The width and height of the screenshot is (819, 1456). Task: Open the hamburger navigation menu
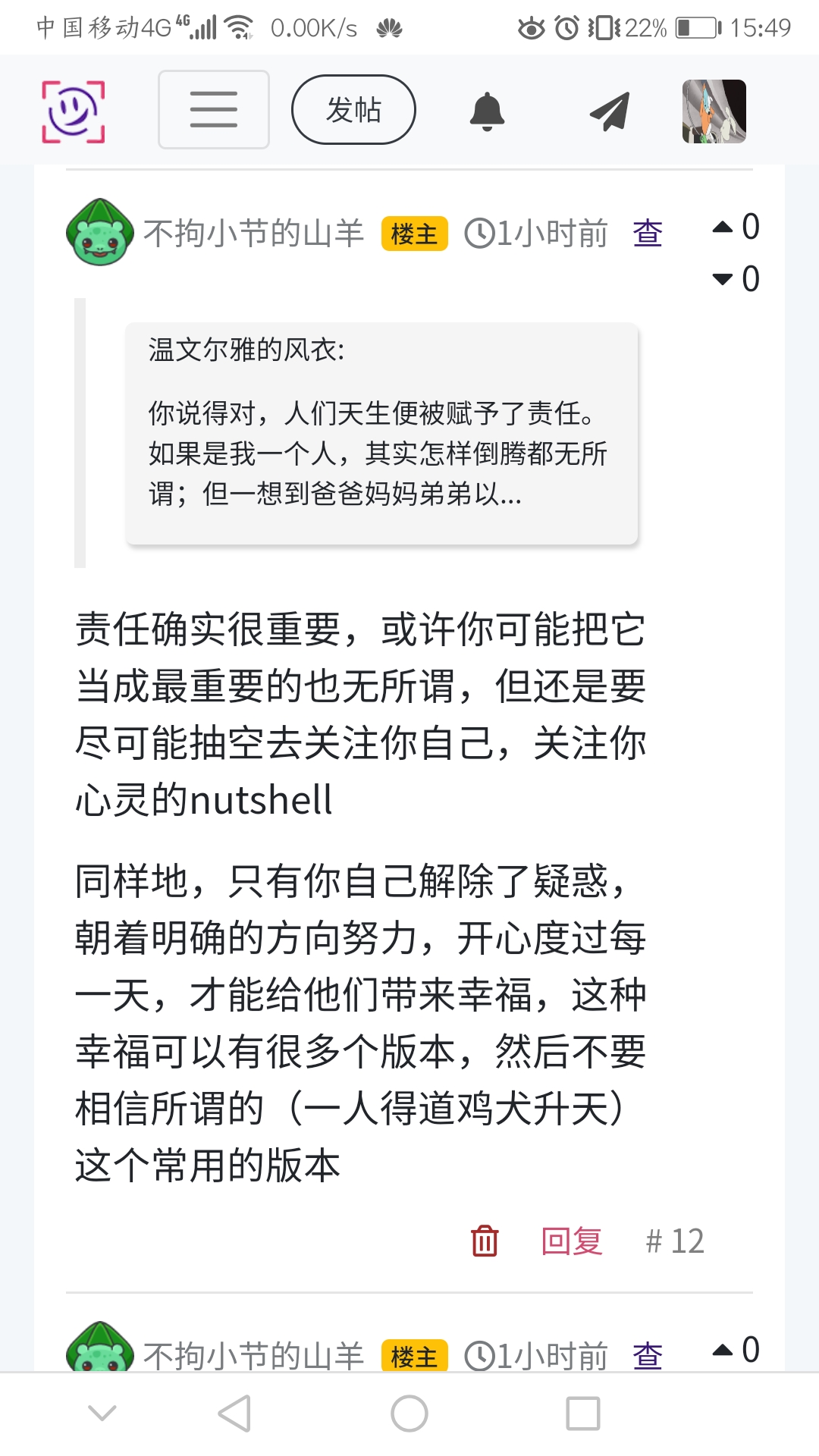[213, 110]
